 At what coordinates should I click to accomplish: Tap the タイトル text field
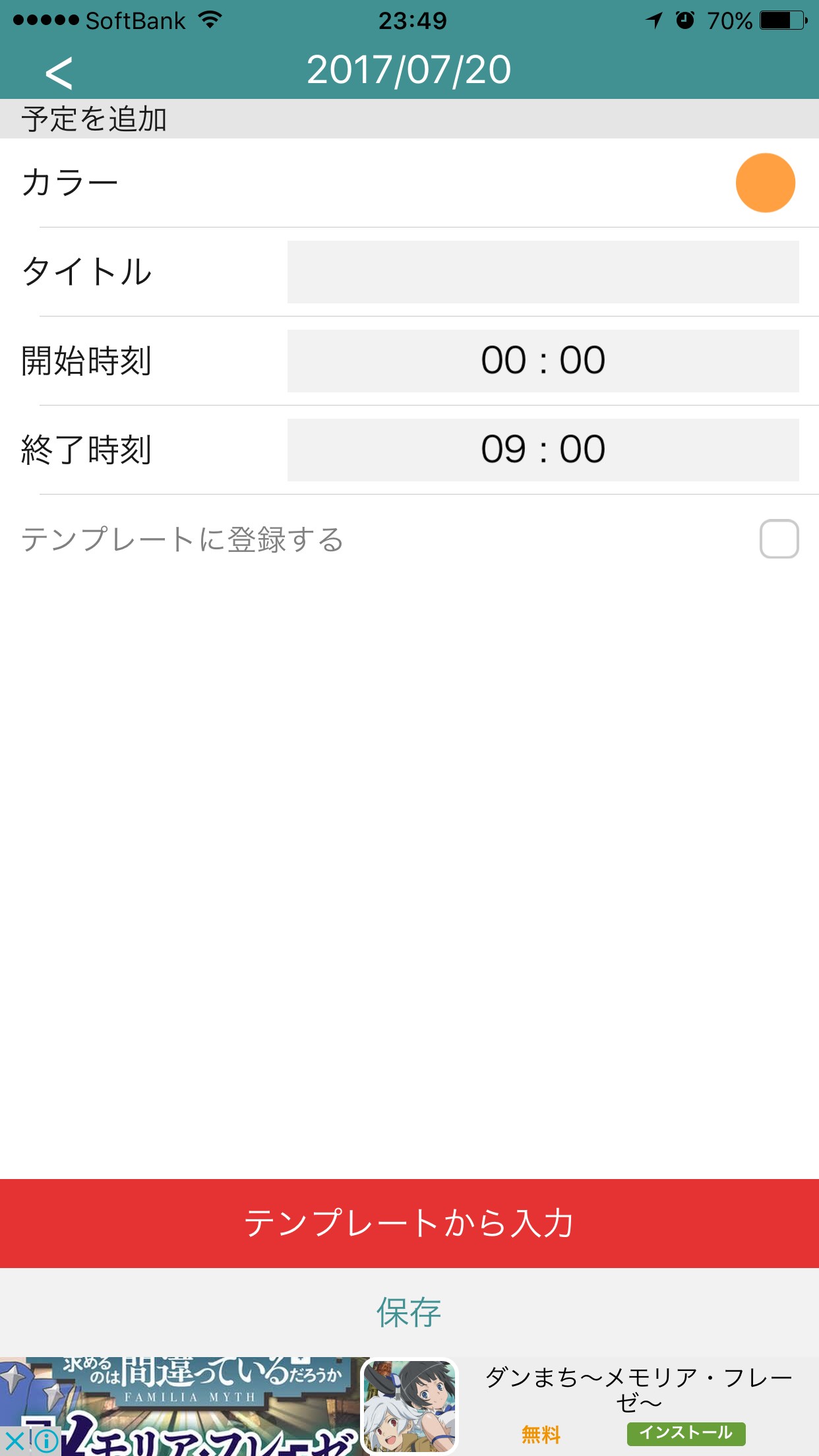tap(543, 272)
